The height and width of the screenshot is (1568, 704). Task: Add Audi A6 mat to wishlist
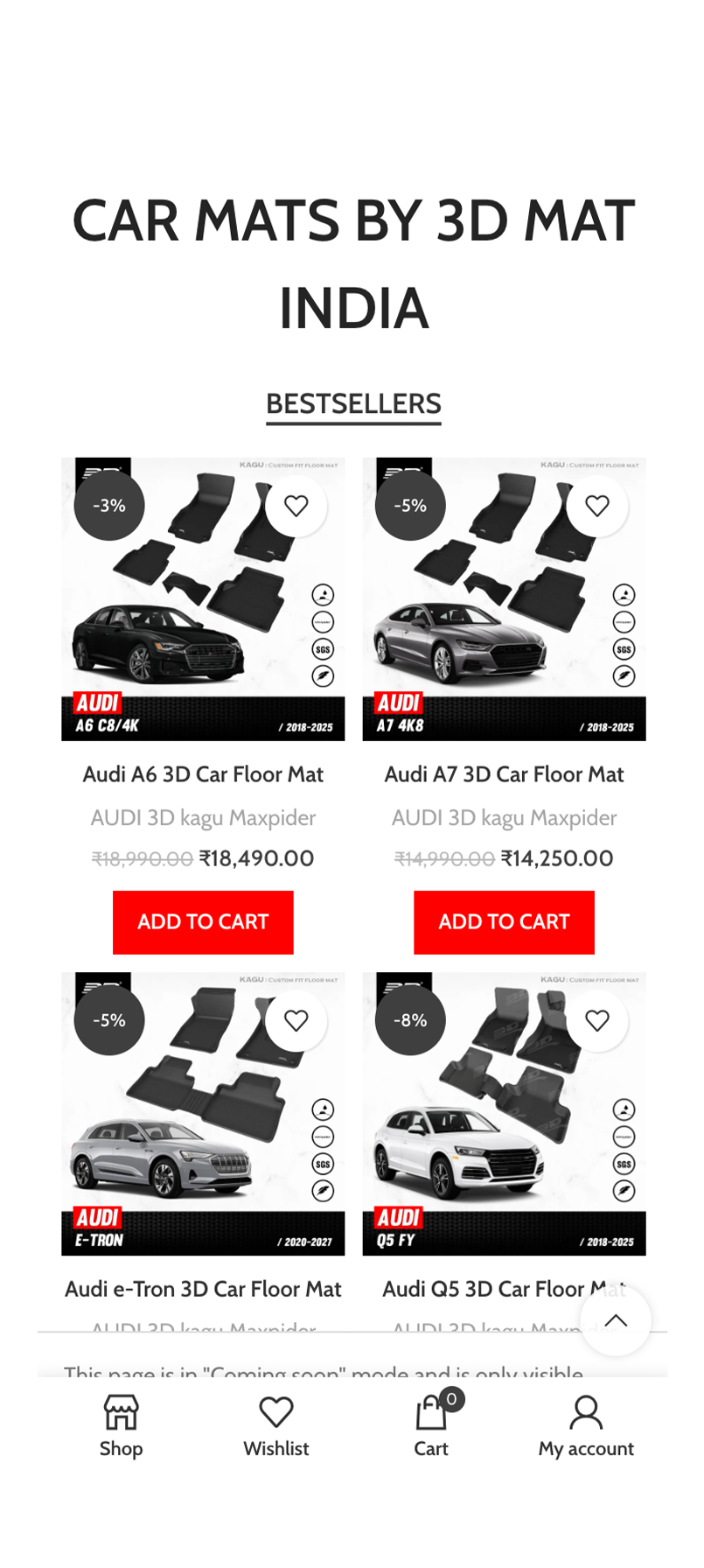(296, 506)
